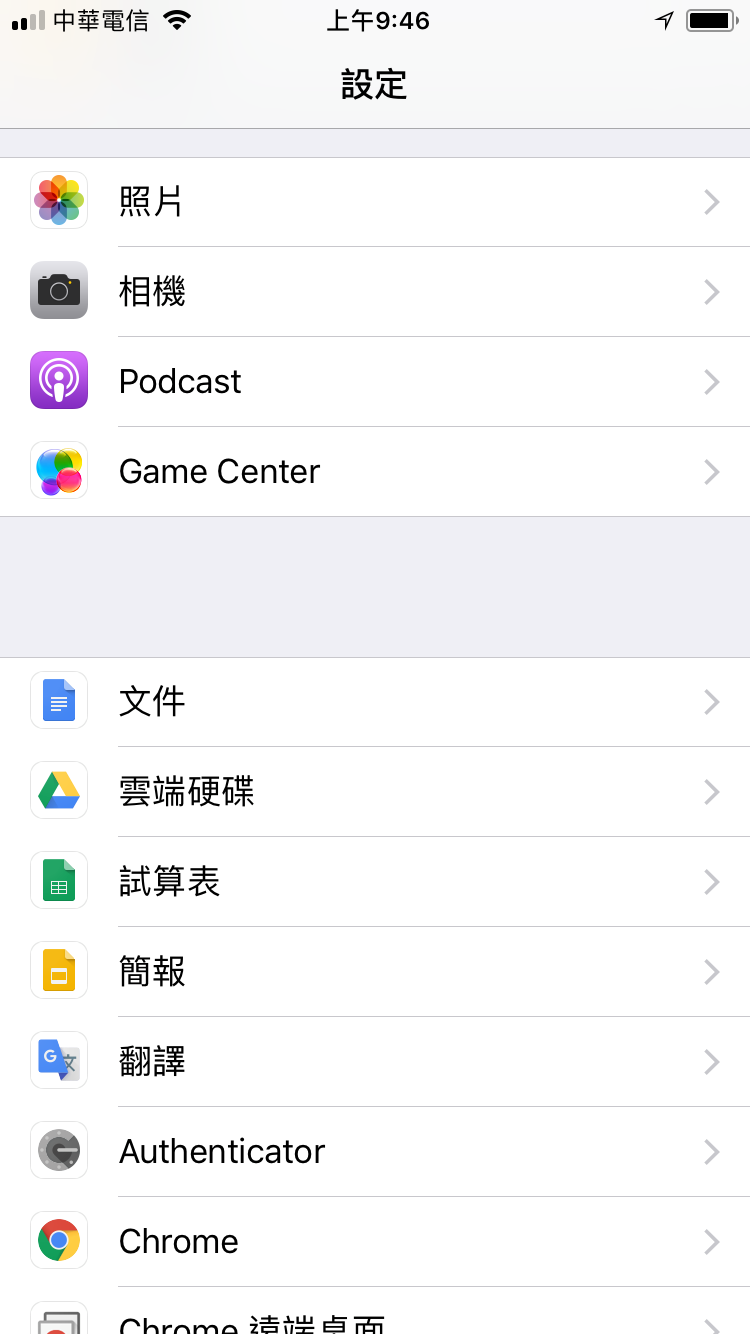Viewport: 750px width, 1334px height.
Task: Select the 雲端硬碟 row
Action: pyautogui.click(x=375, y=792)
